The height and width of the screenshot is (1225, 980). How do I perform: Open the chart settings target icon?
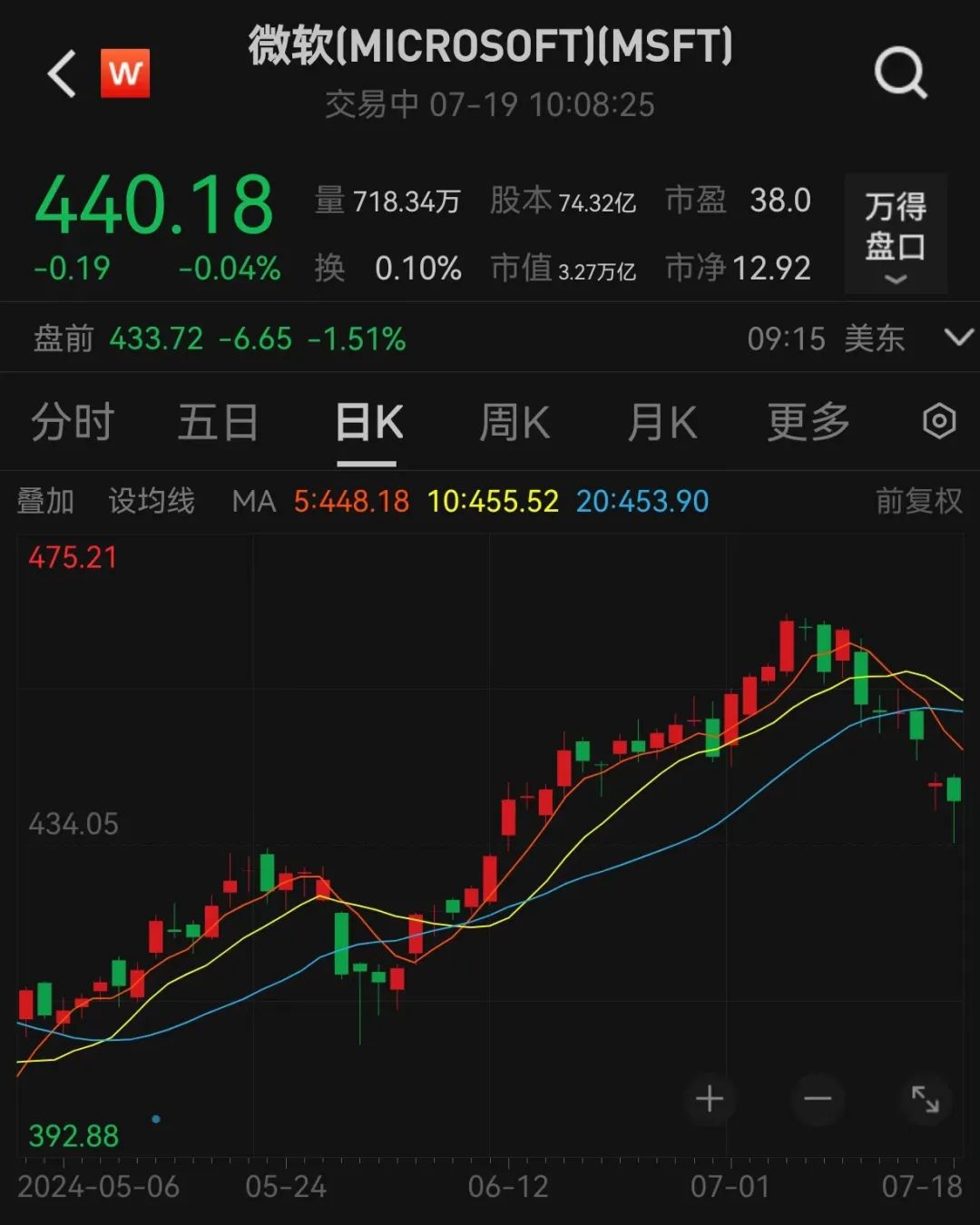(x=940, y=422)
